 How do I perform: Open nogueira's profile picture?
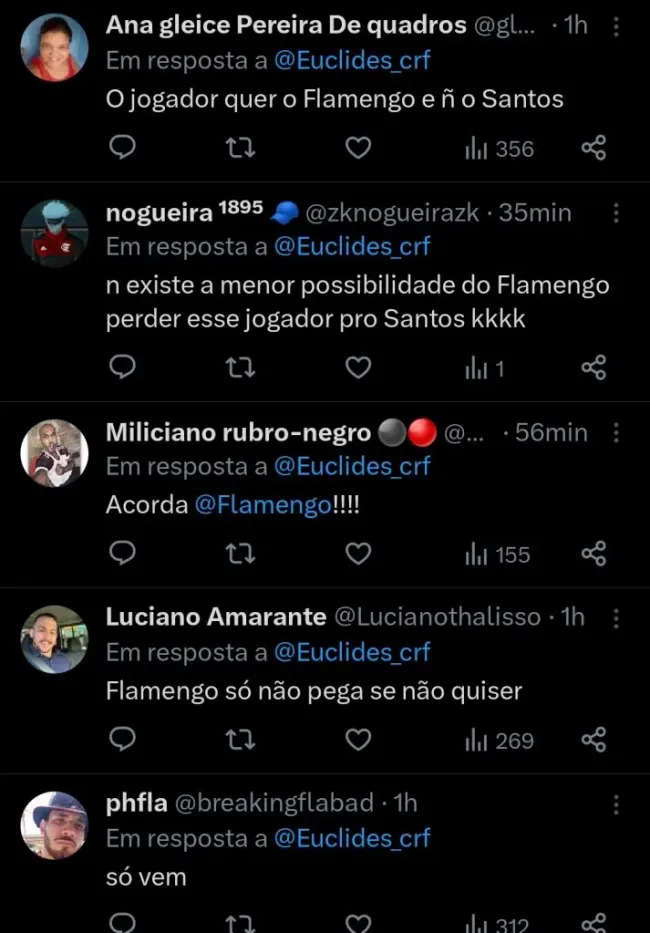pos(54,233)
